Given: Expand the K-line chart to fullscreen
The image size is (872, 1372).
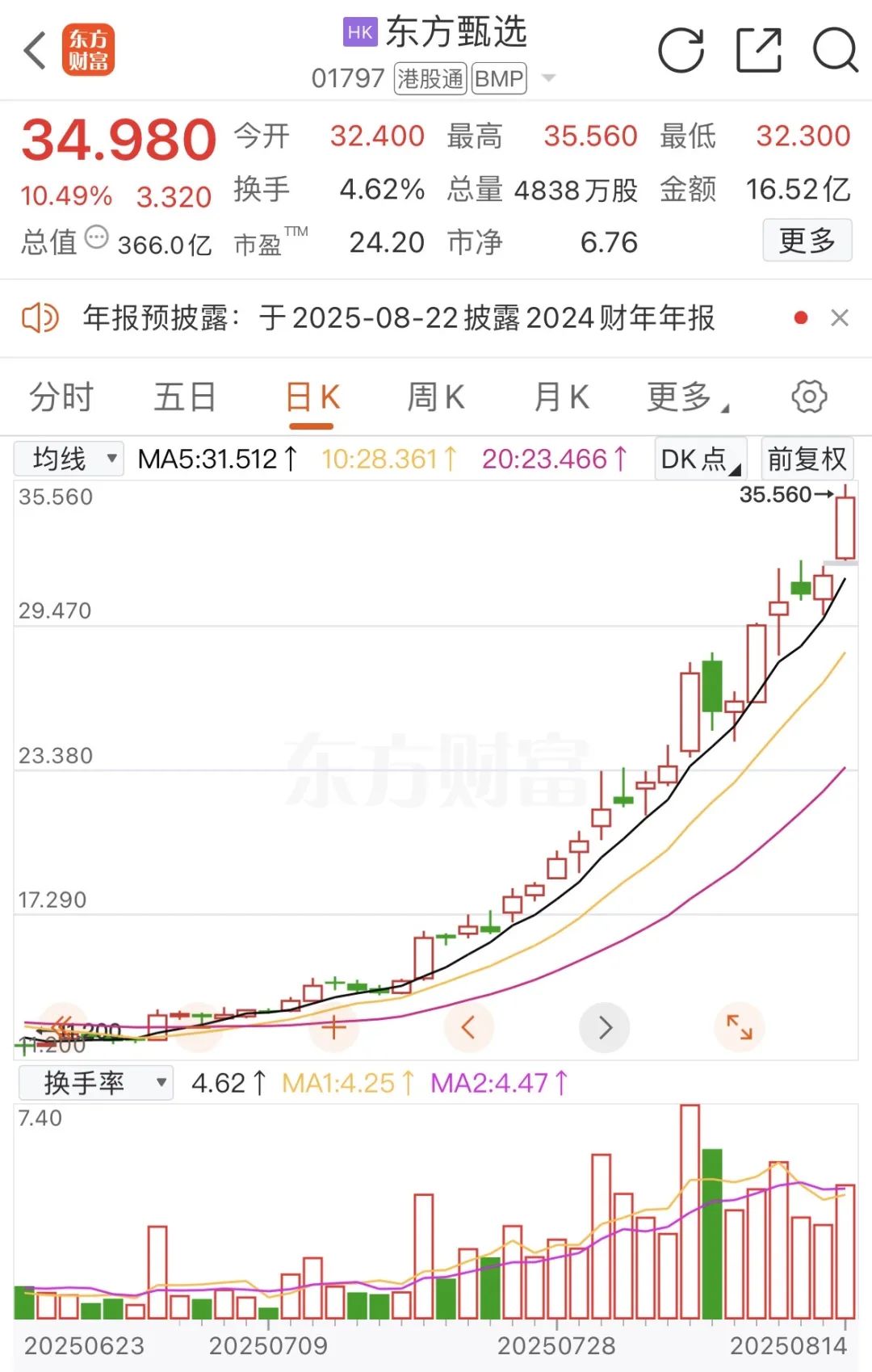Looking at the screenshot, I should [739, 1027].
